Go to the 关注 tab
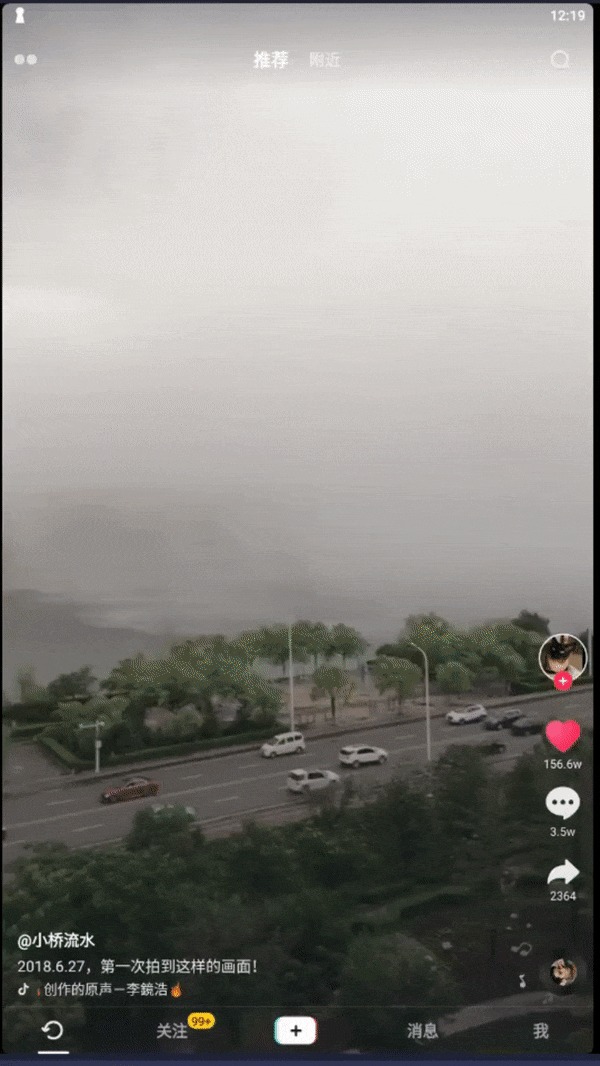 pyautogui.click(x=172, y=1031)
